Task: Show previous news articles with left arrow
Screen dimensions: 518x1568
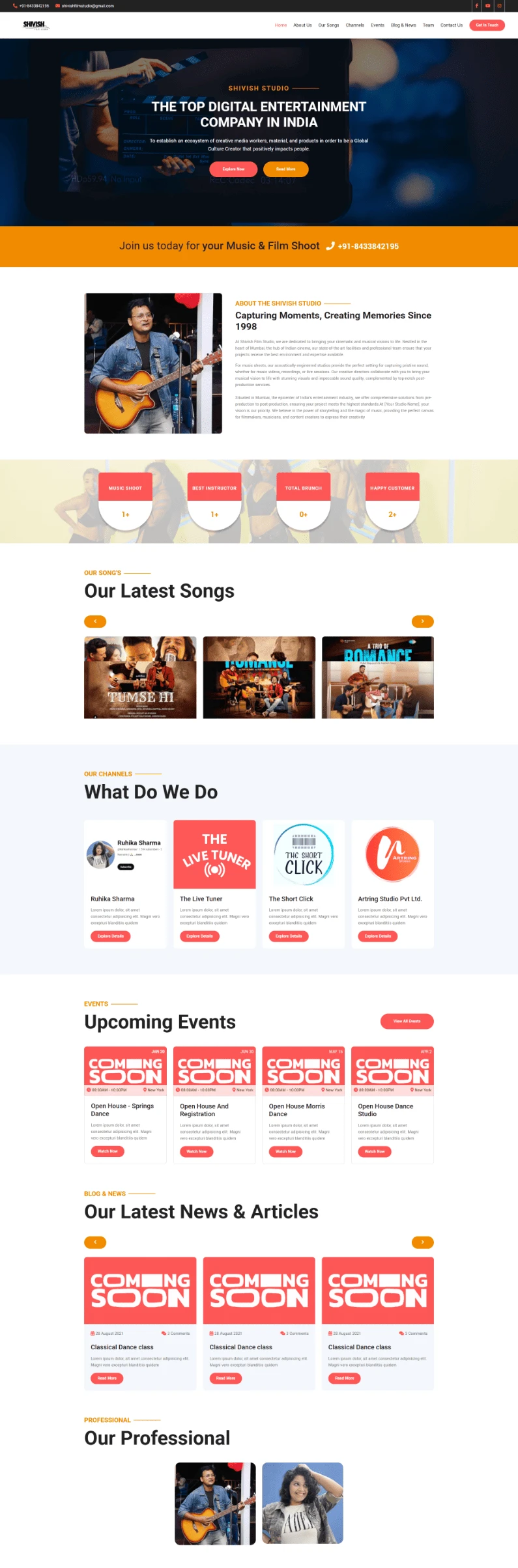Action: (x=95, y=1242)
